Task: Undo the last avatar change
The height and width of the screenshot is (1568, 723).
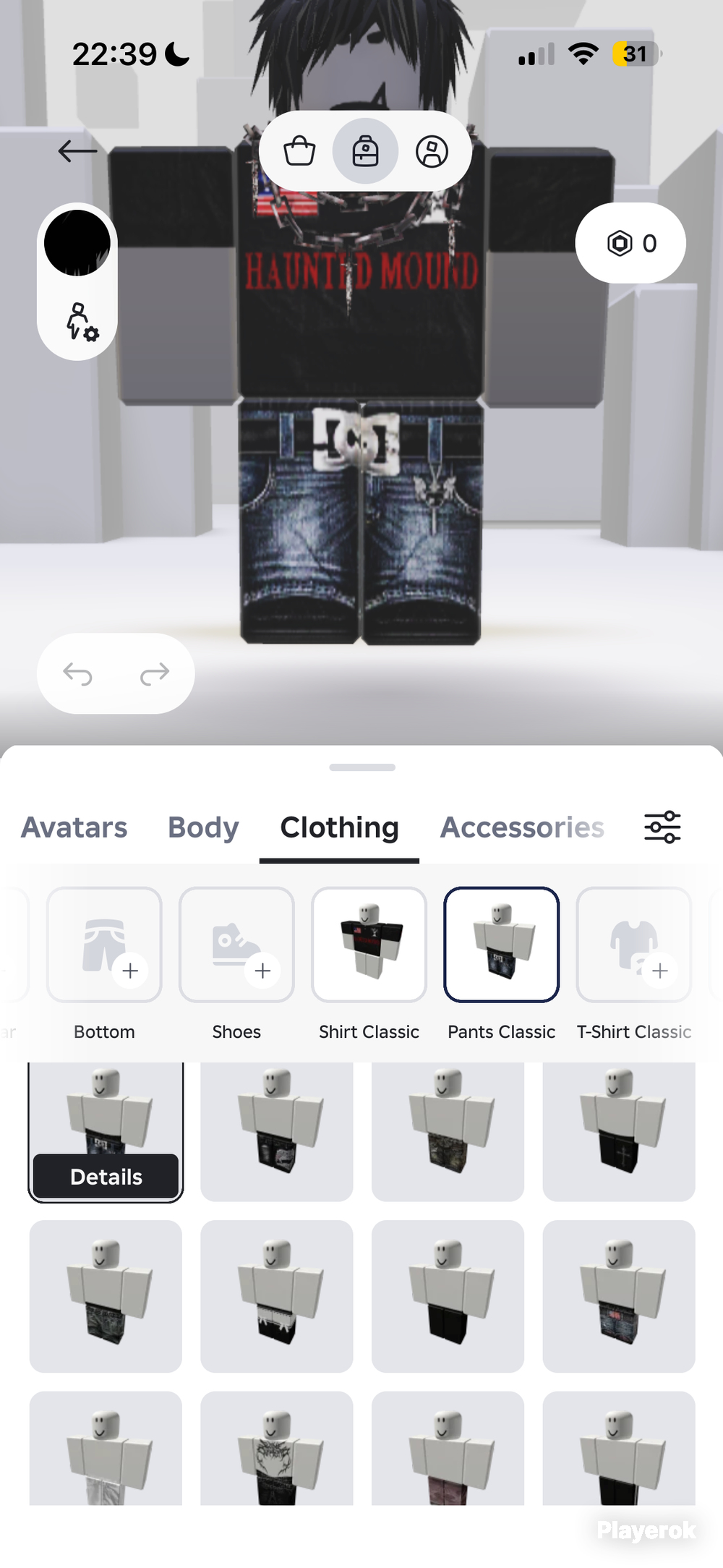Action: (77, 673)
